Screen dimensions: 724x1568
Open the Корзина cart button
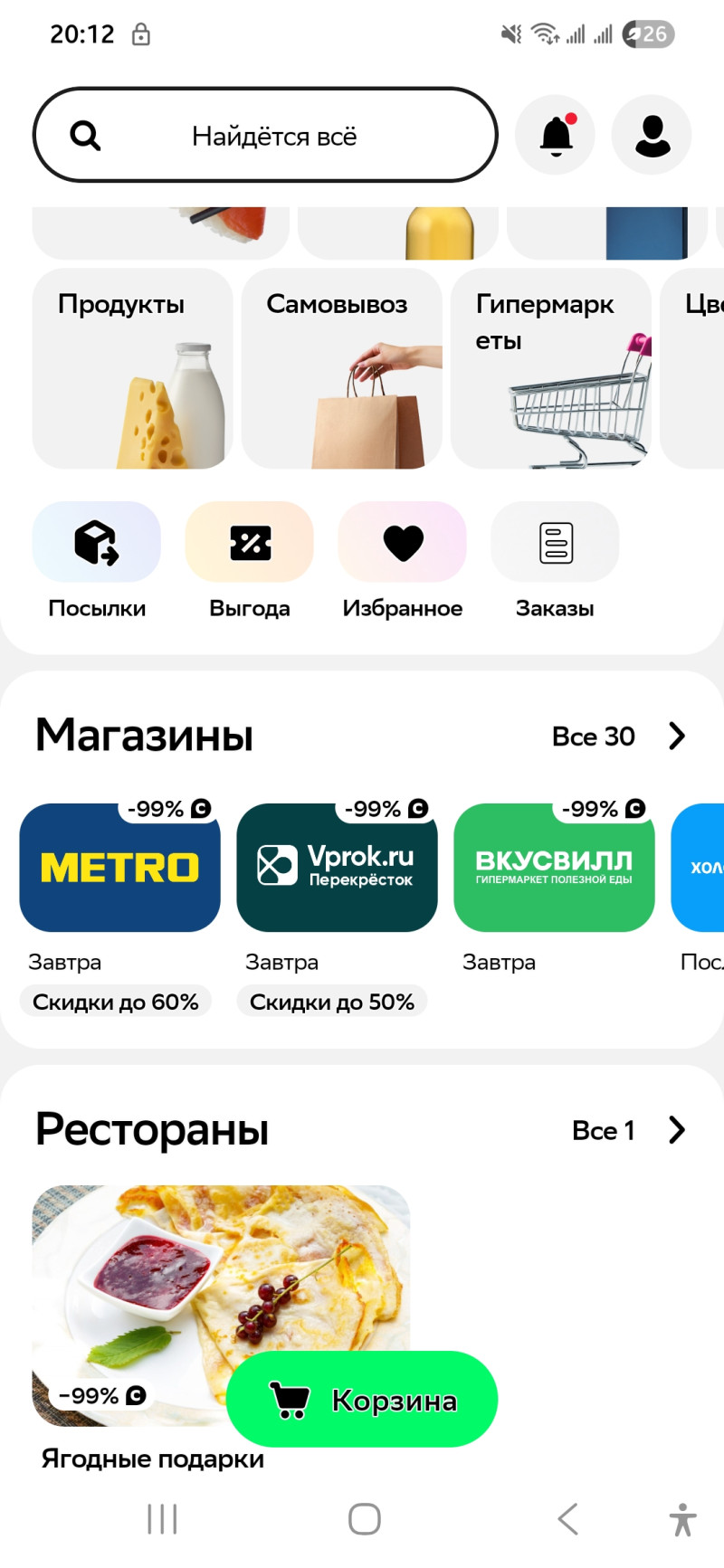click(362, 1399)
